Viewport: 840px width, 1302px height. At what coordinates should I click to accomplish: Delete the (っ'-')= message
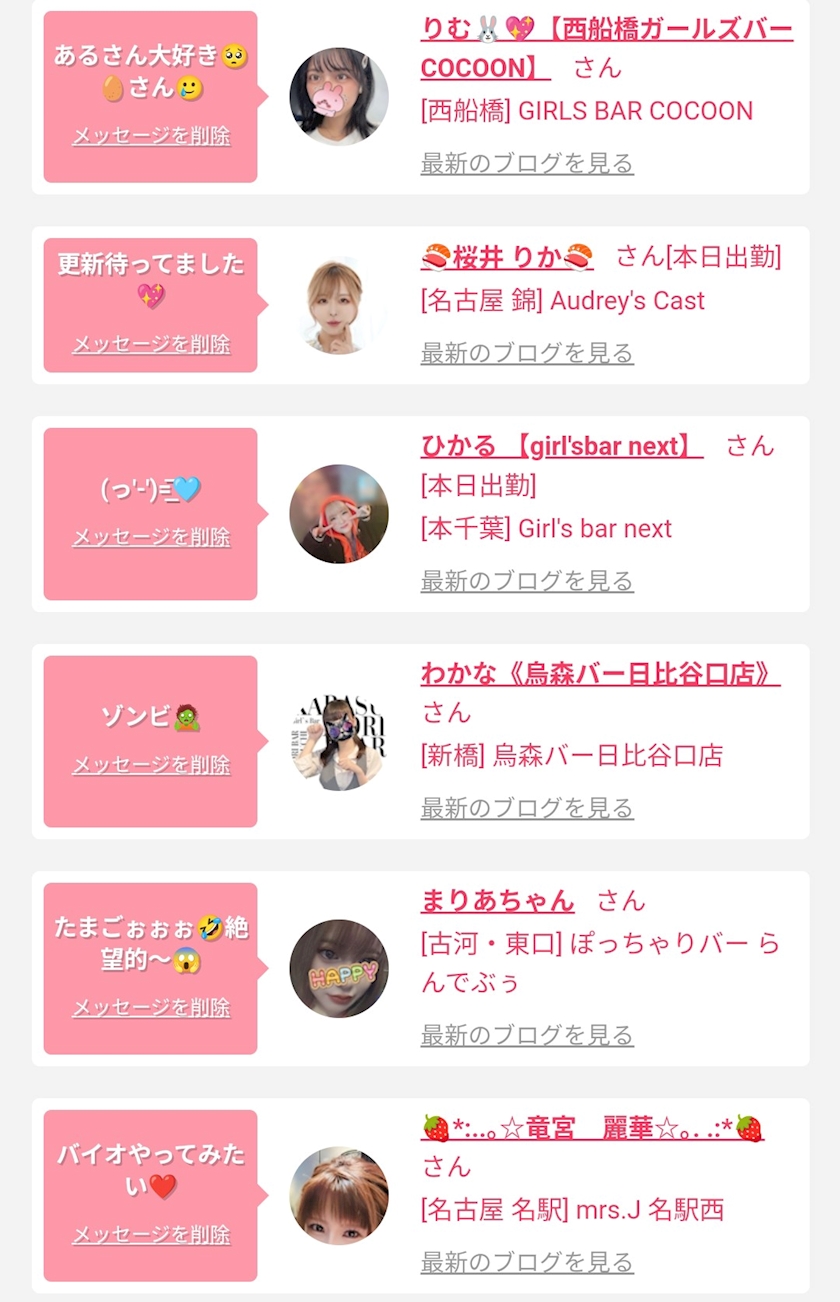click(x=151, y=537)
